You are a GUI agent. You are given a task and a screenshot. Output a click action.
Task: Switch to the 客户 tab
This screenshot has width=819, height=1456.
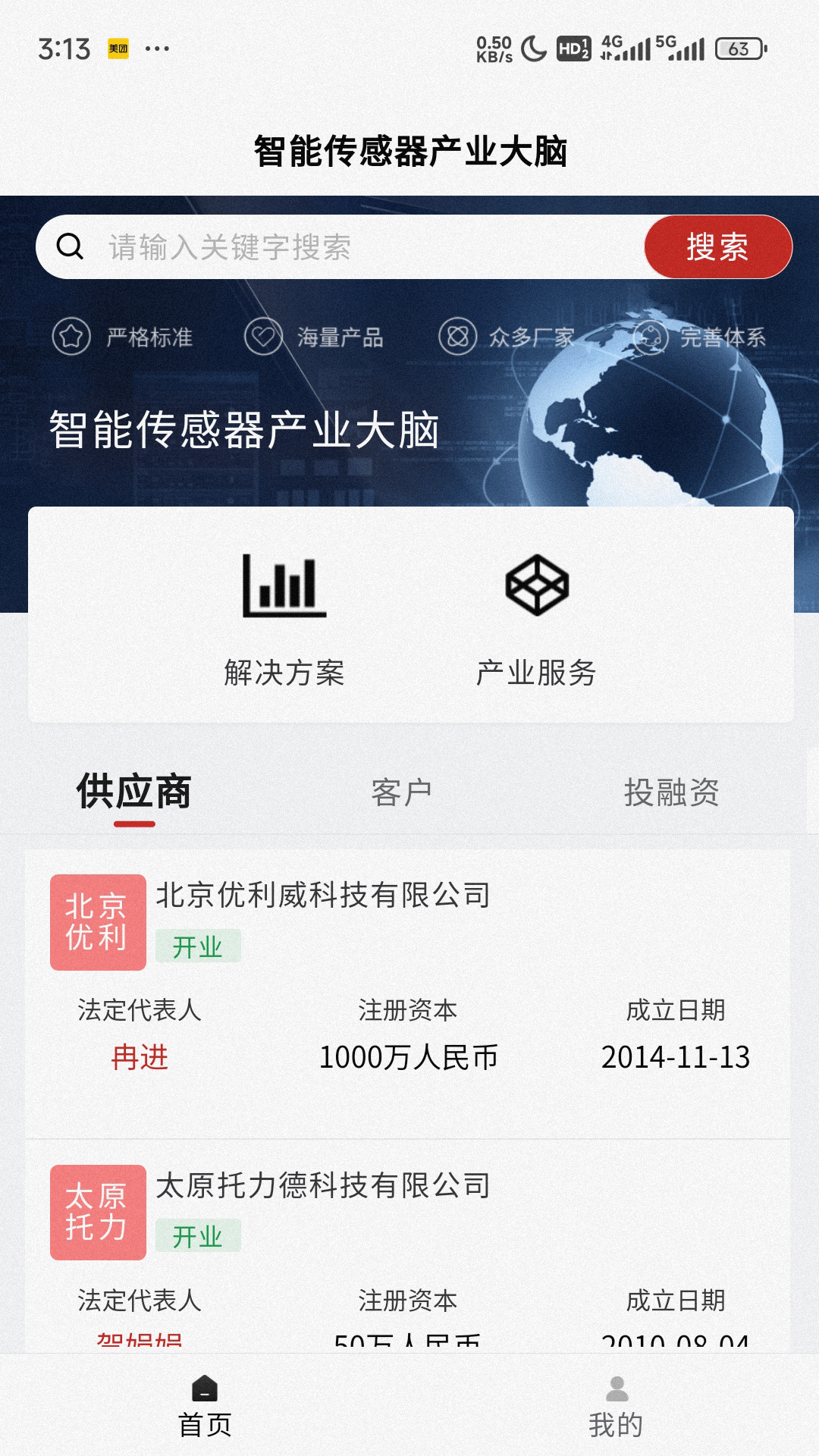(x=401, y=792)
